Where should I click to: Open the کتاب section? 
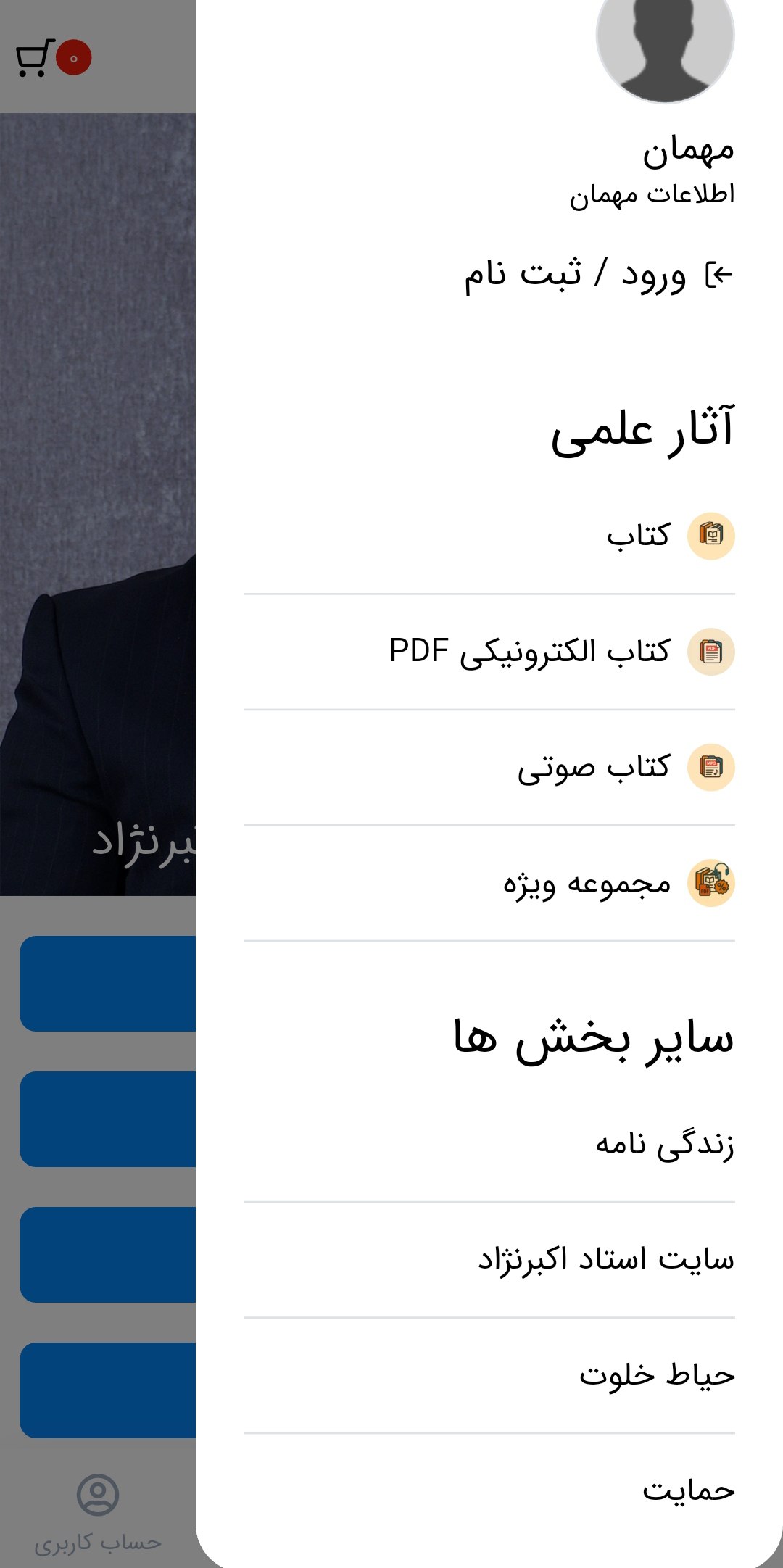[489, 536]
